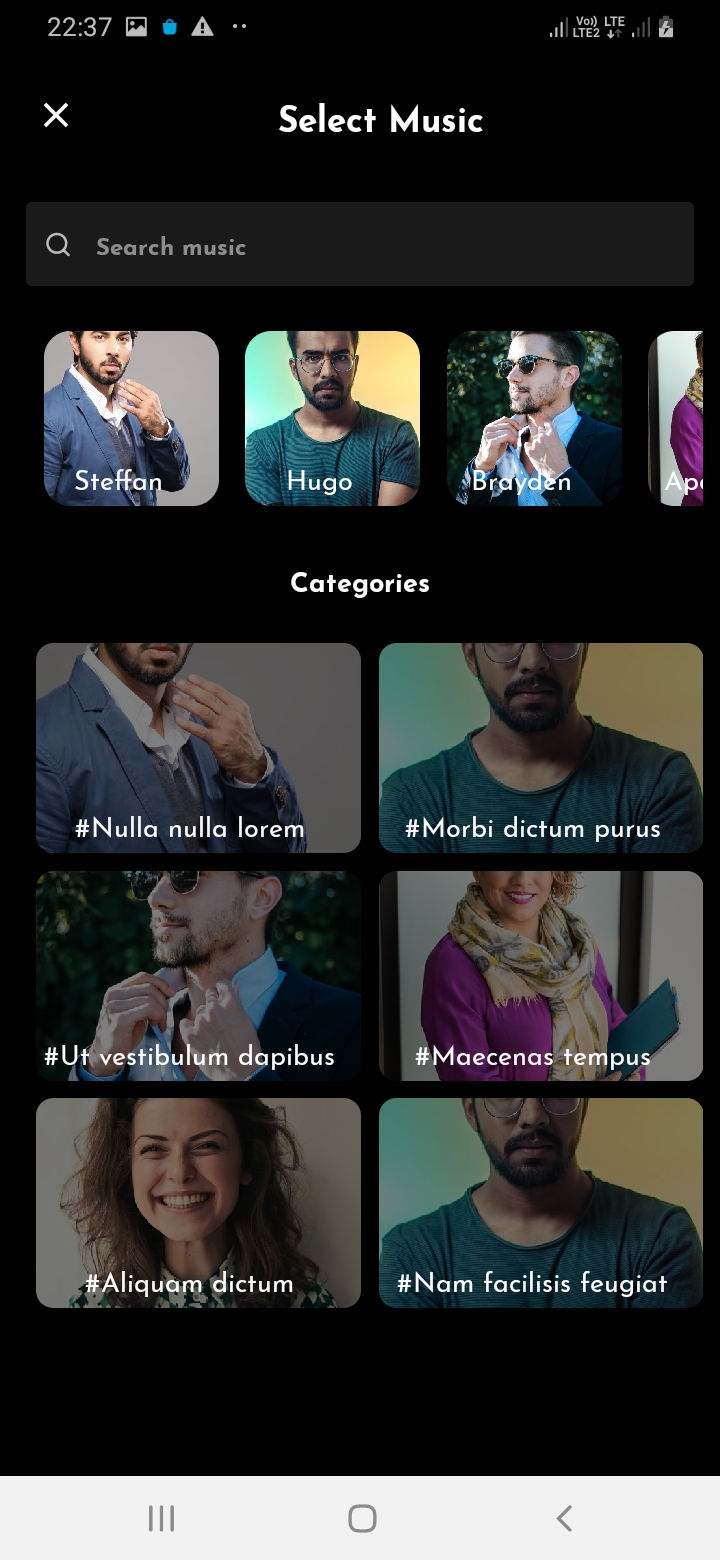This screenshot has height=1560, width=720.
Task: Click the image icon in the status bar
Action: pos(135,27)
